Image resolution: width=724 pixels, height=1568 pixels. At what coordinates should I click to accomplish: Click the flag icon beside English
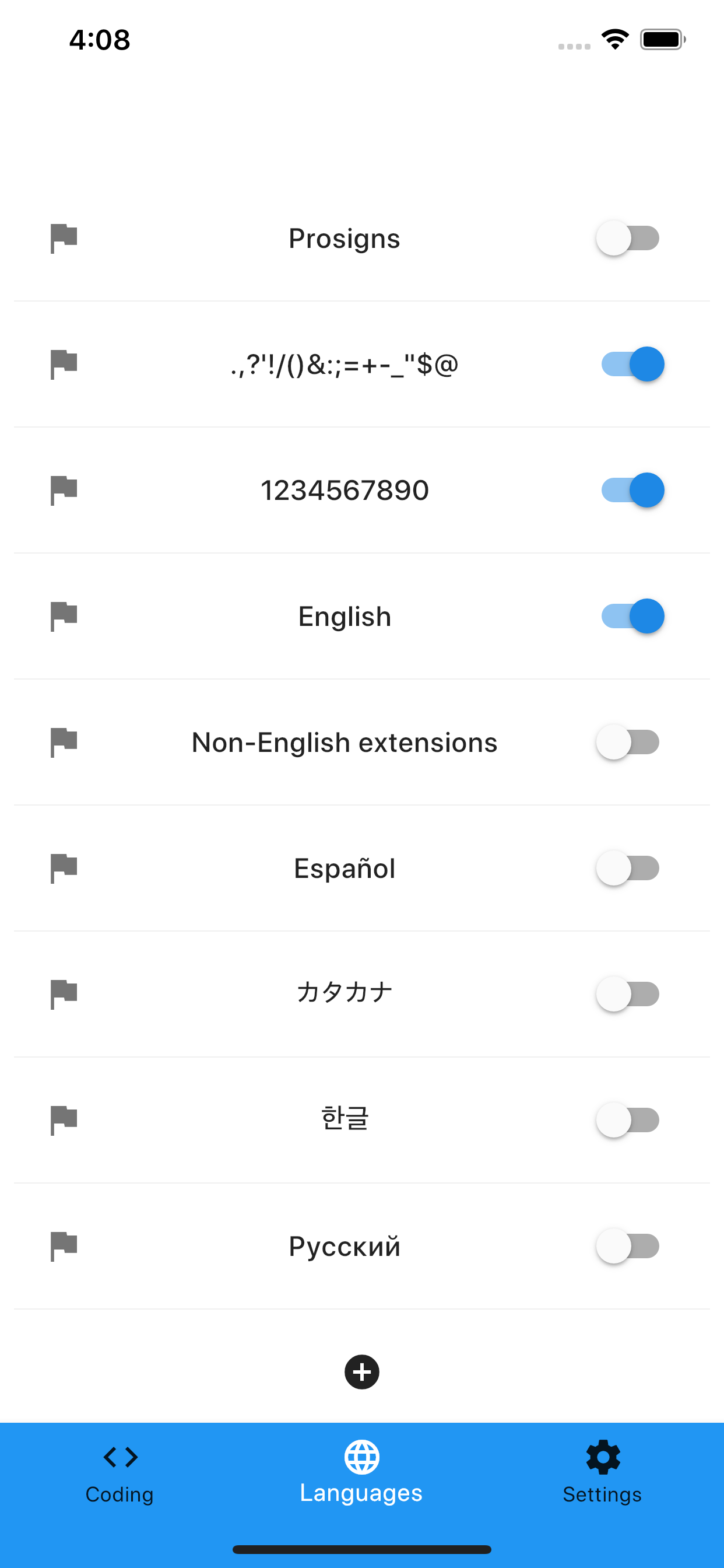point(64,616)
